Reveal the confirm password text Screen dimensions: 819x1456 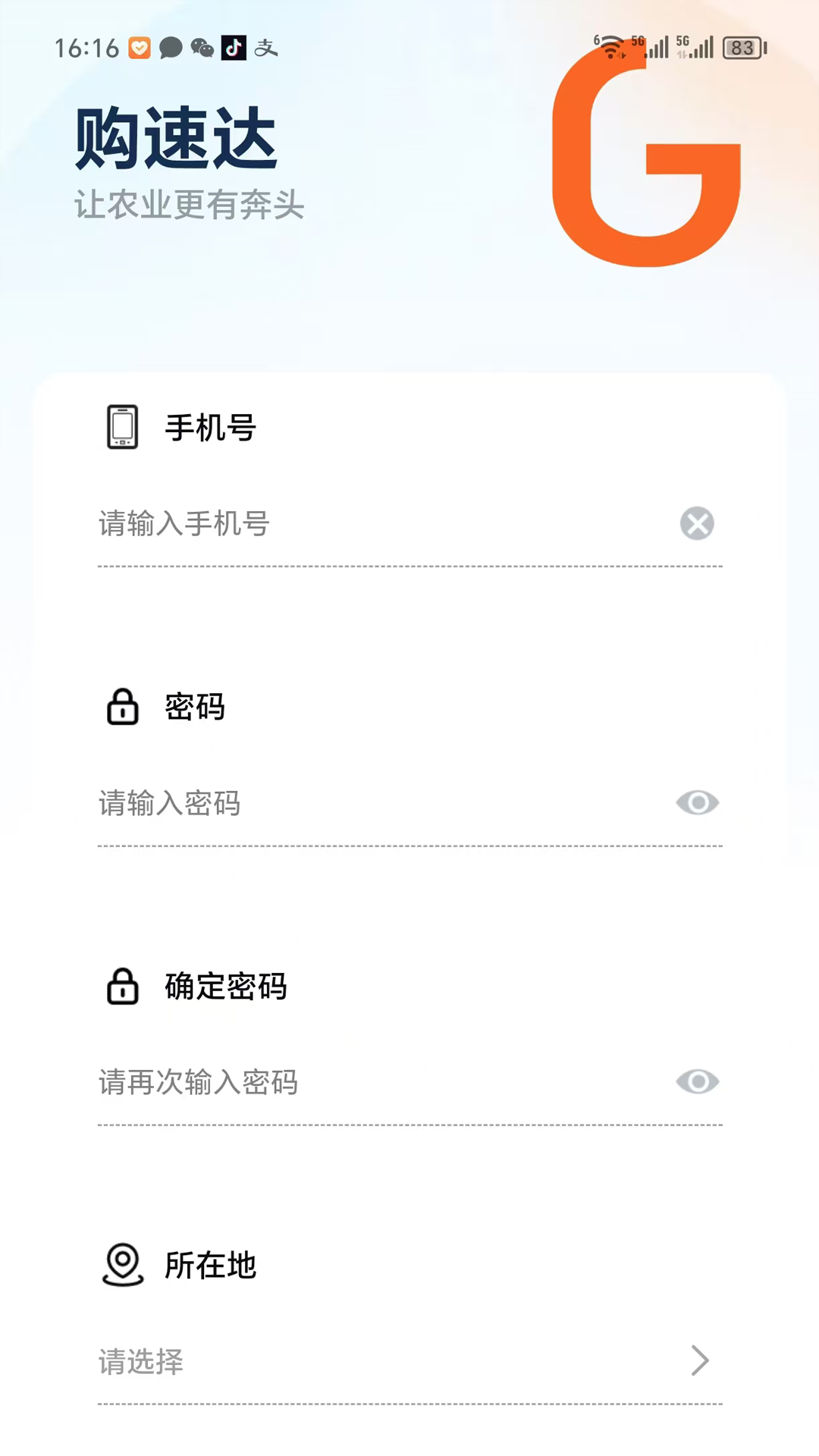pyautogui.click(x=698, y=1081)
